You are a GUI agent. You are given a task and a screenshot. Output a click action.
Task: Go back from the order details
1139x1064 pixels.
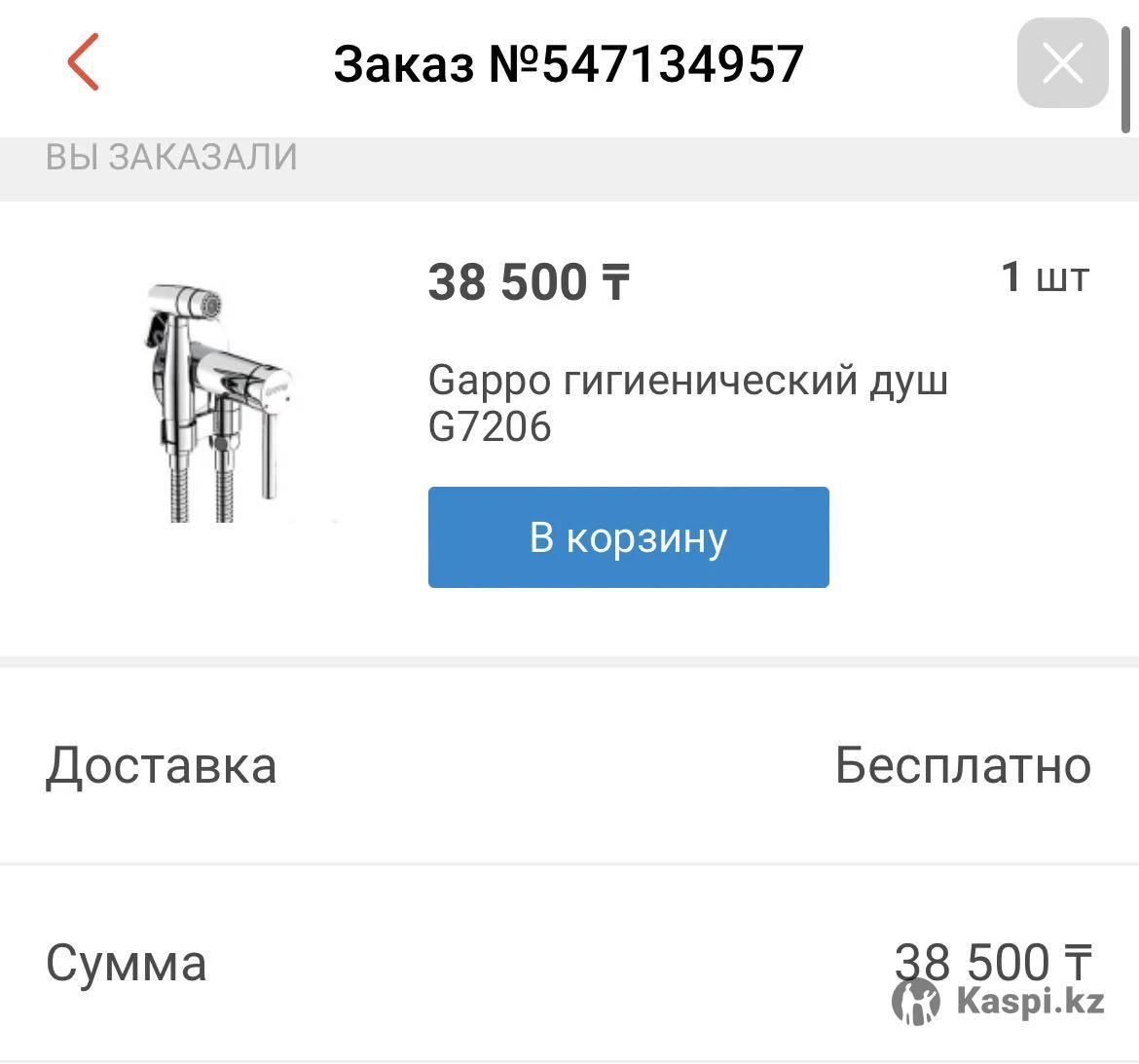pos(84,62)
